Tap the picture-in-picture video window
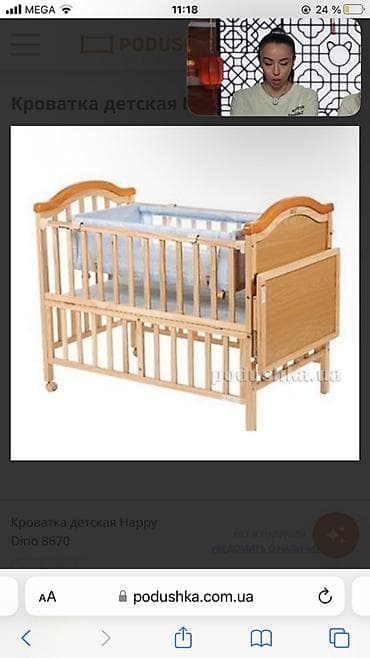Image resolution: width=370 pixels, height=658 pixels. click(x=274, y=67)
